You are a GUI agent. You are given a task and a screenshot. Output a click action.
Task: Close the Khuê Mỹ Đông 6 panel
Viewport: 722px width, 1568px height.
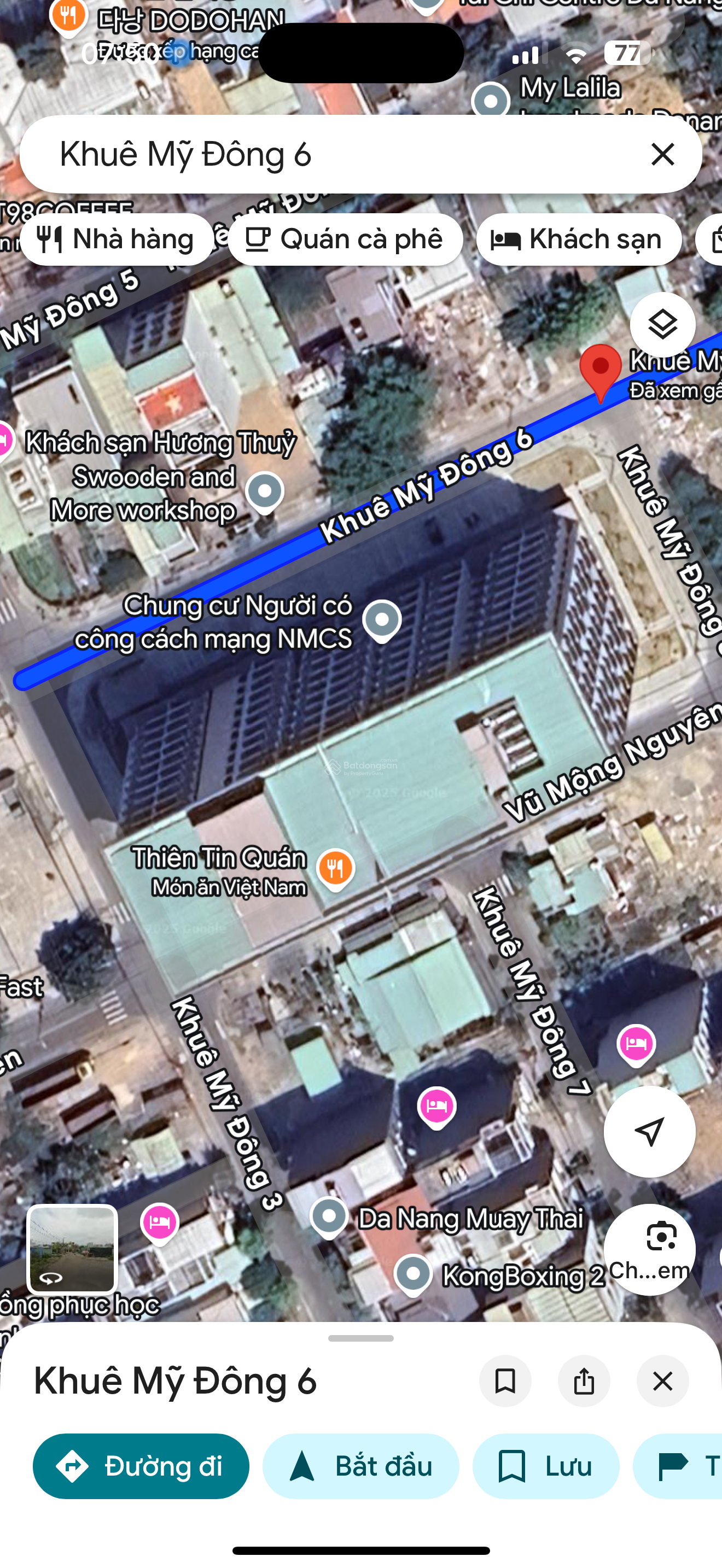[662, 1381]
